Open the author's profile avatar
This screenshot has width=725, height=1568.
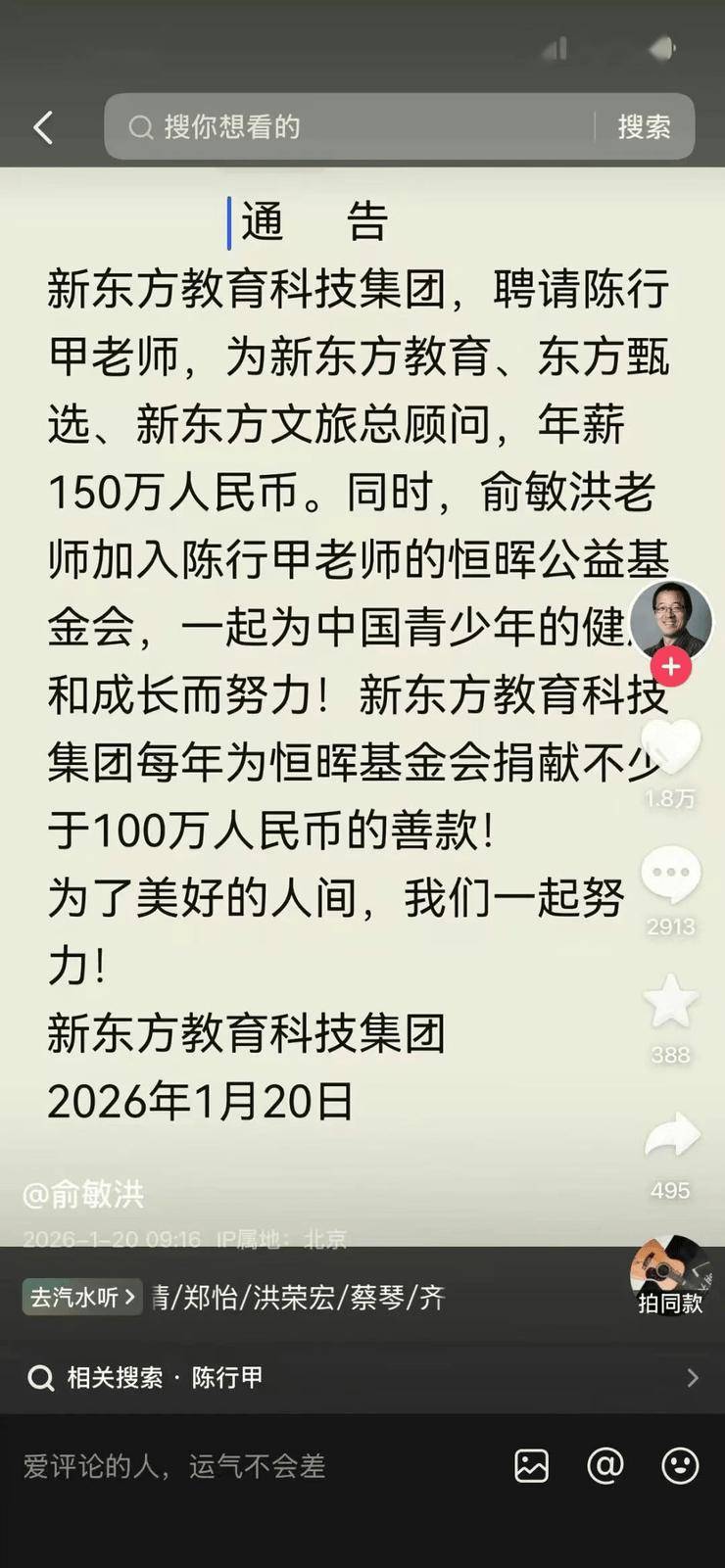(x=670, y=620)
